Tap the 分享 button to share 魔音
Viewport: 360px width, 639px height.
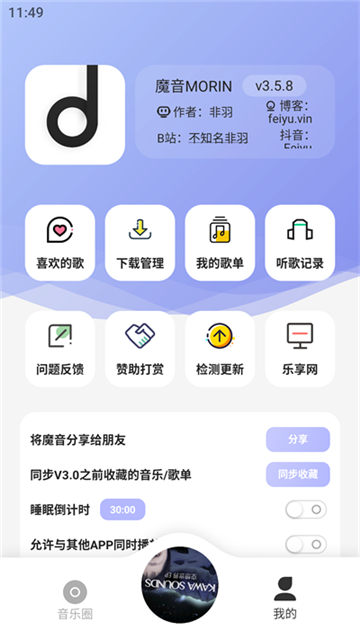(x=298, y=440)
